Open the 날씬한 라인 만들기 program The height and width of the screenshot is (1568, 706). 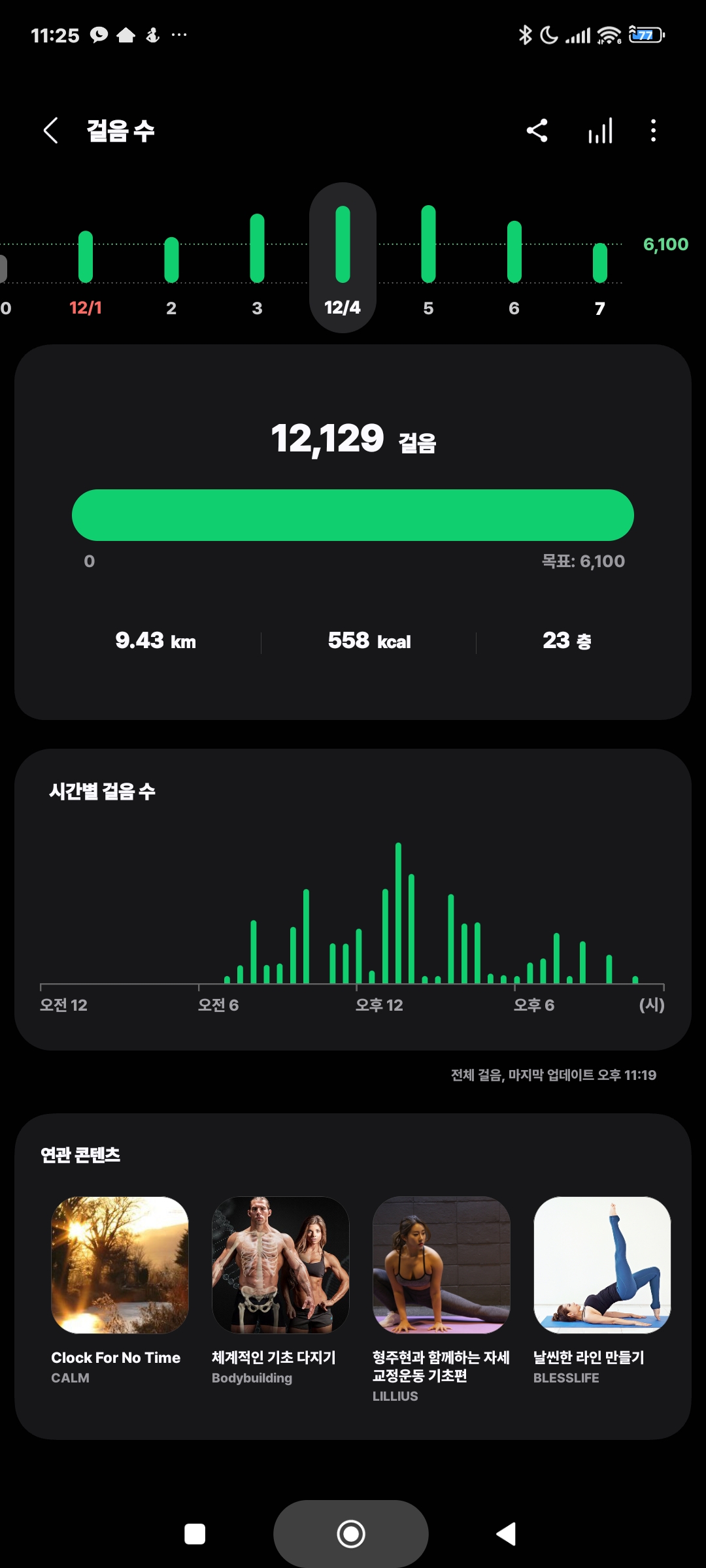[602, 1265]
